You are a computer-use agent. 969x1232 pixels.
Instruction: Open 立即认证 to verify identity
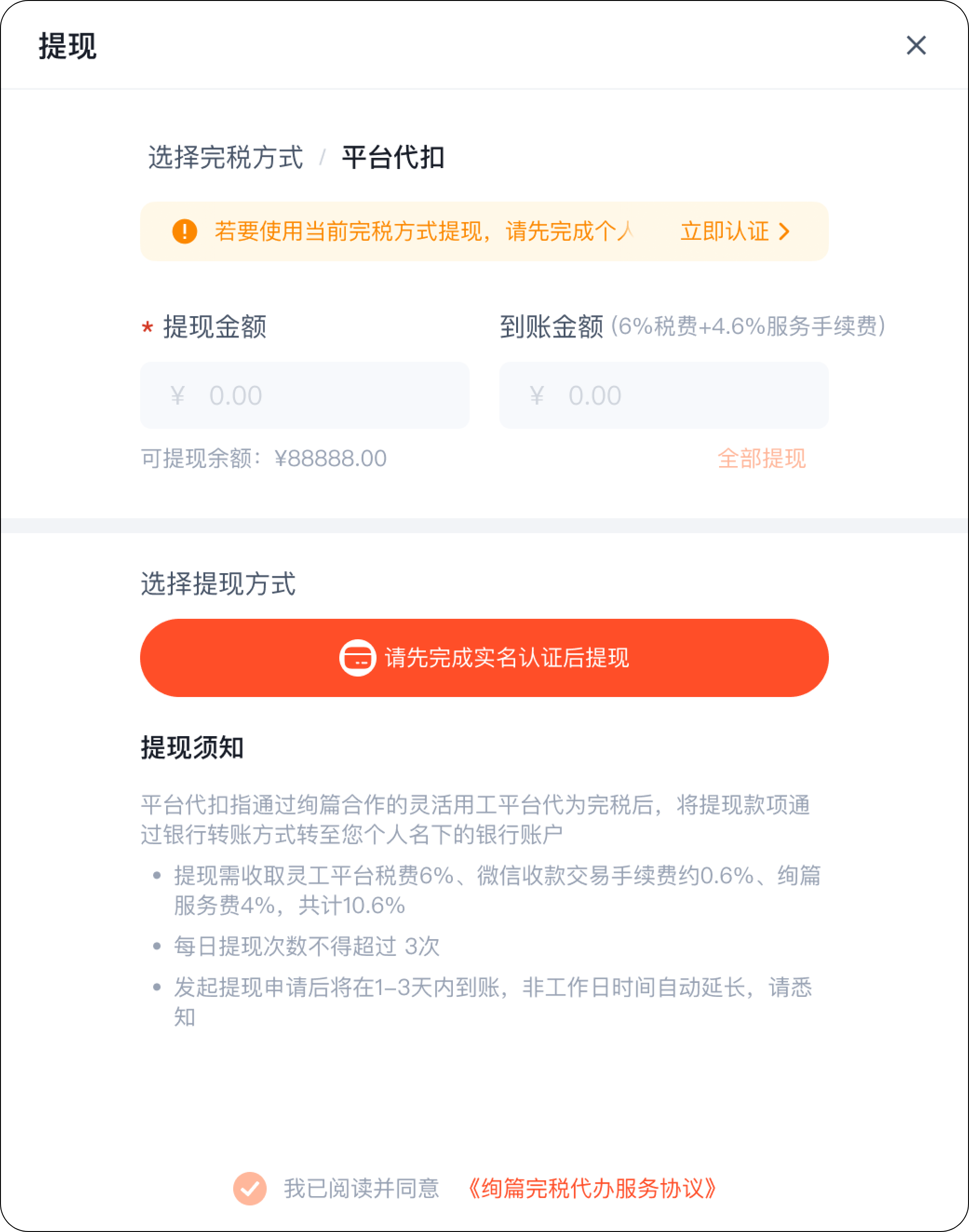(x=734, y=231)
